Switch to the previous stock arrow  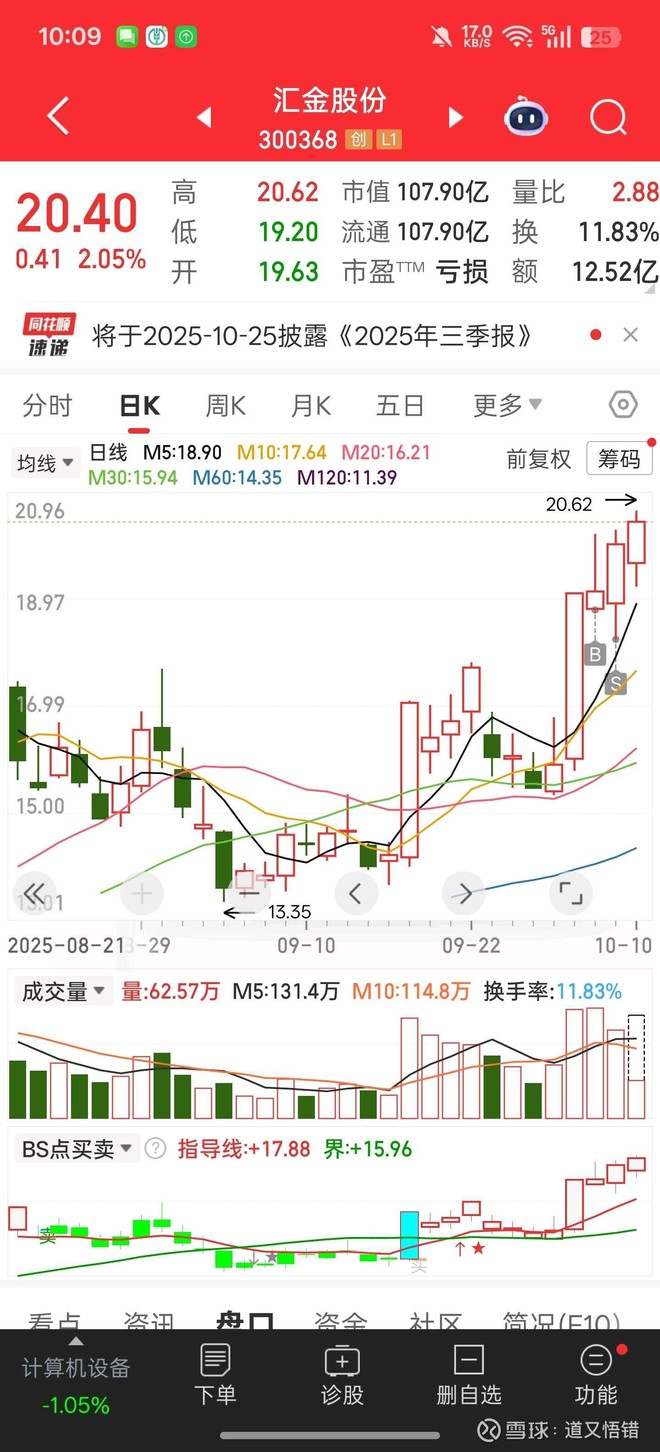204,118
